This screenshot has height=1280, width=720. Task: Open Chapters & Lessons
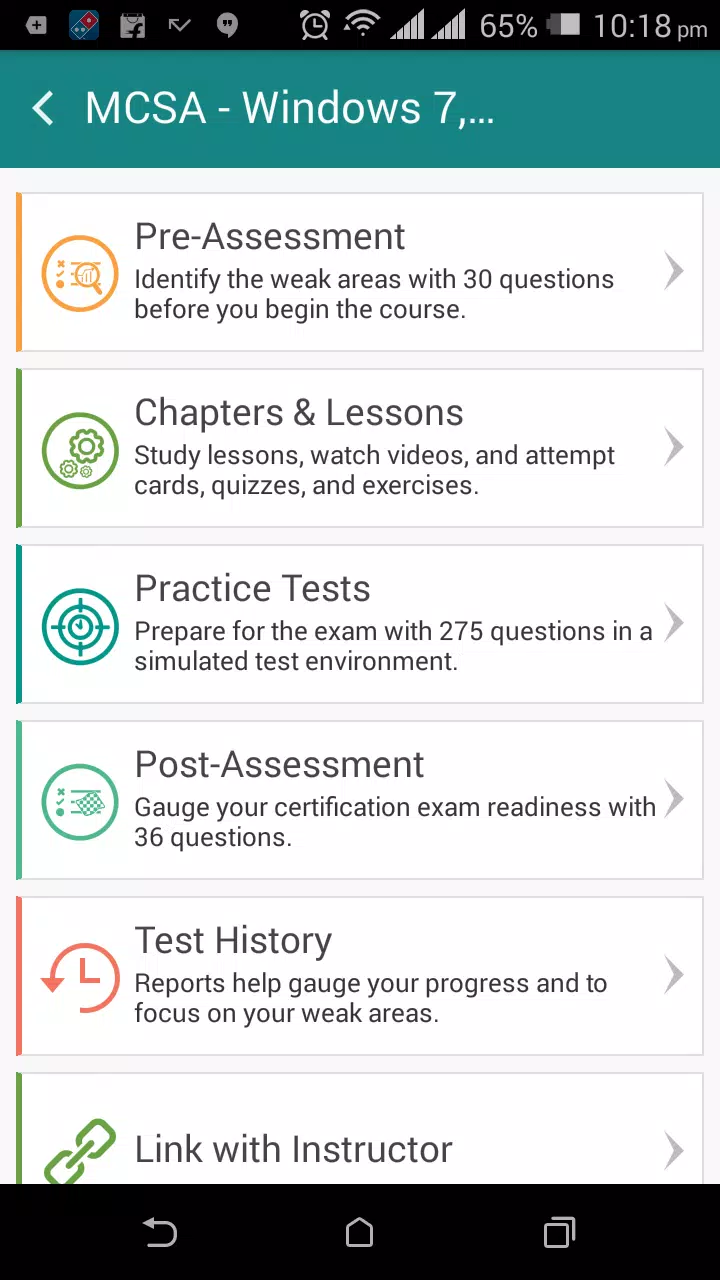tap(360, 448)
